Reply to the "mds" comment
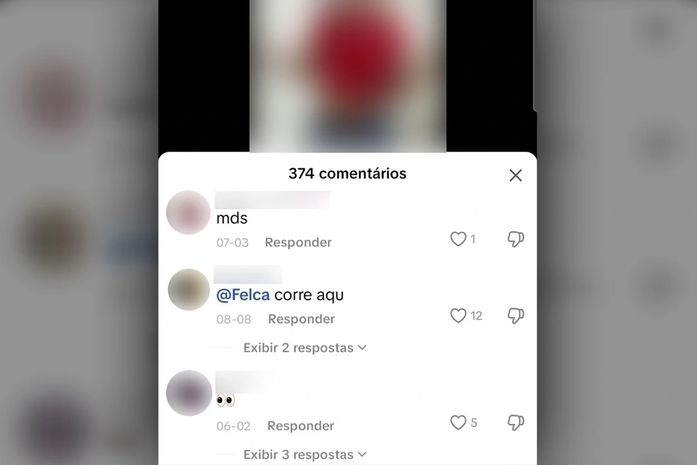 298,242
